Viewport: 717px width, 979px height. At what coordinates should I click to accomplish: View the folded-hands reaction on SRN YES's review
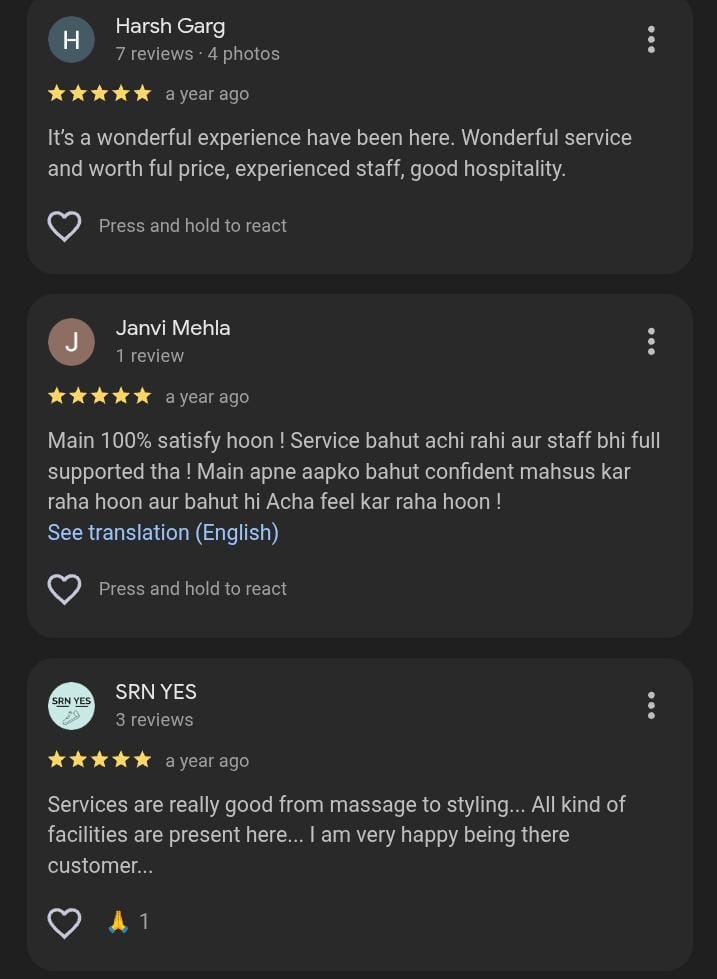pyautogui.click(x=128, y=922)
